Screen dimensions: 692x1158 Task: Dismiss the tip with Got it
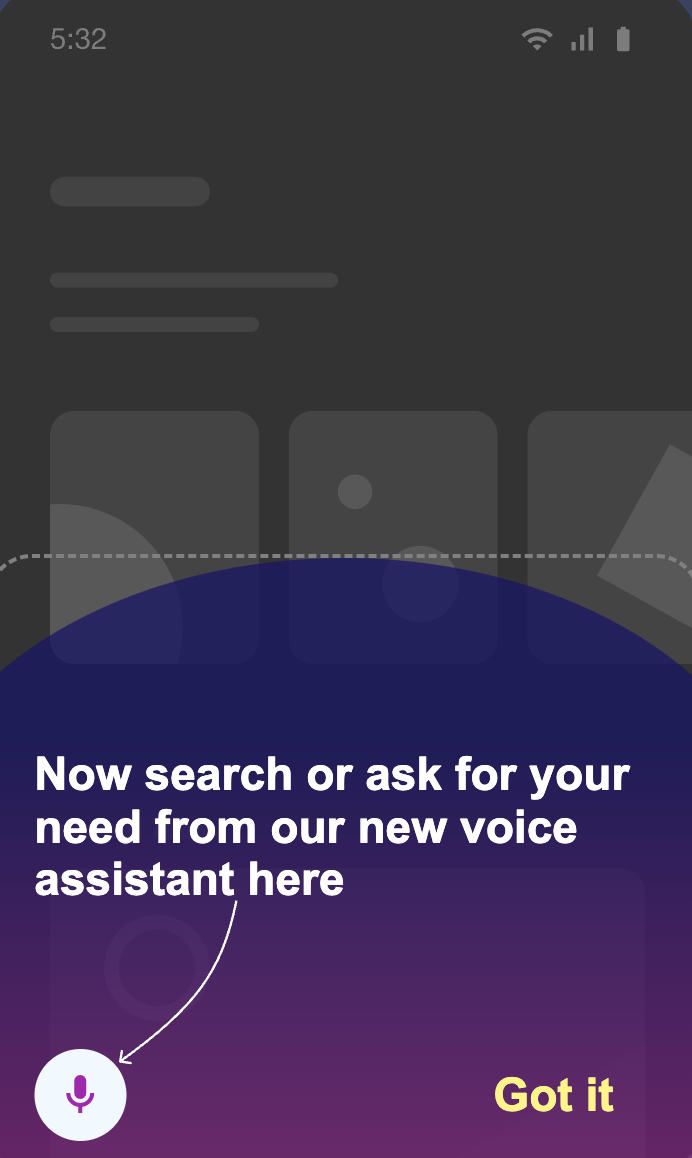[x=554, y=1095]
